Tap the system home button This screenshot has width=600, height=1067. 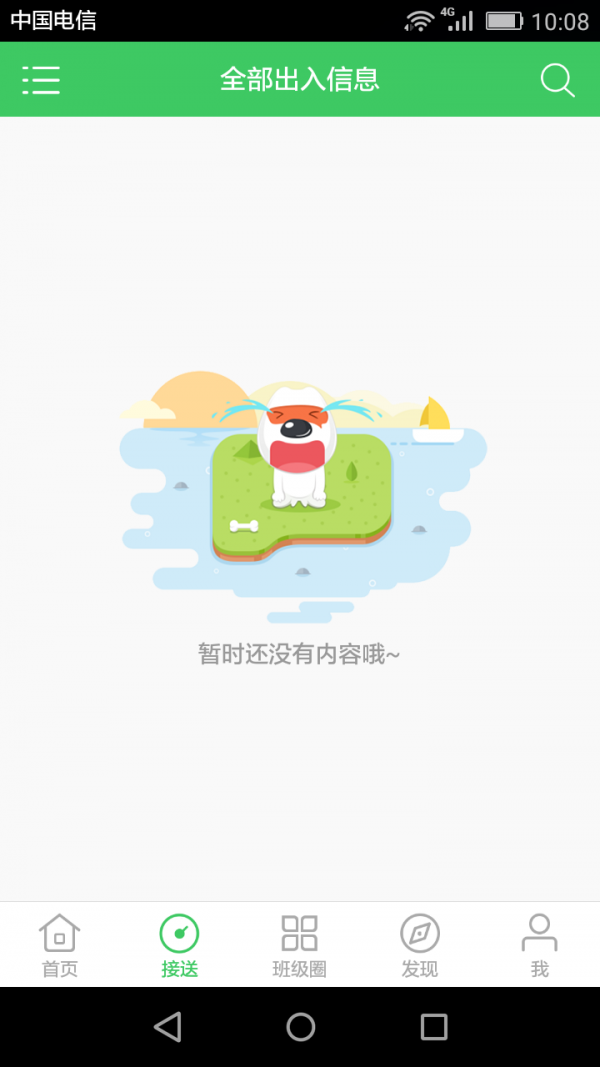[x=300, y=1027]
